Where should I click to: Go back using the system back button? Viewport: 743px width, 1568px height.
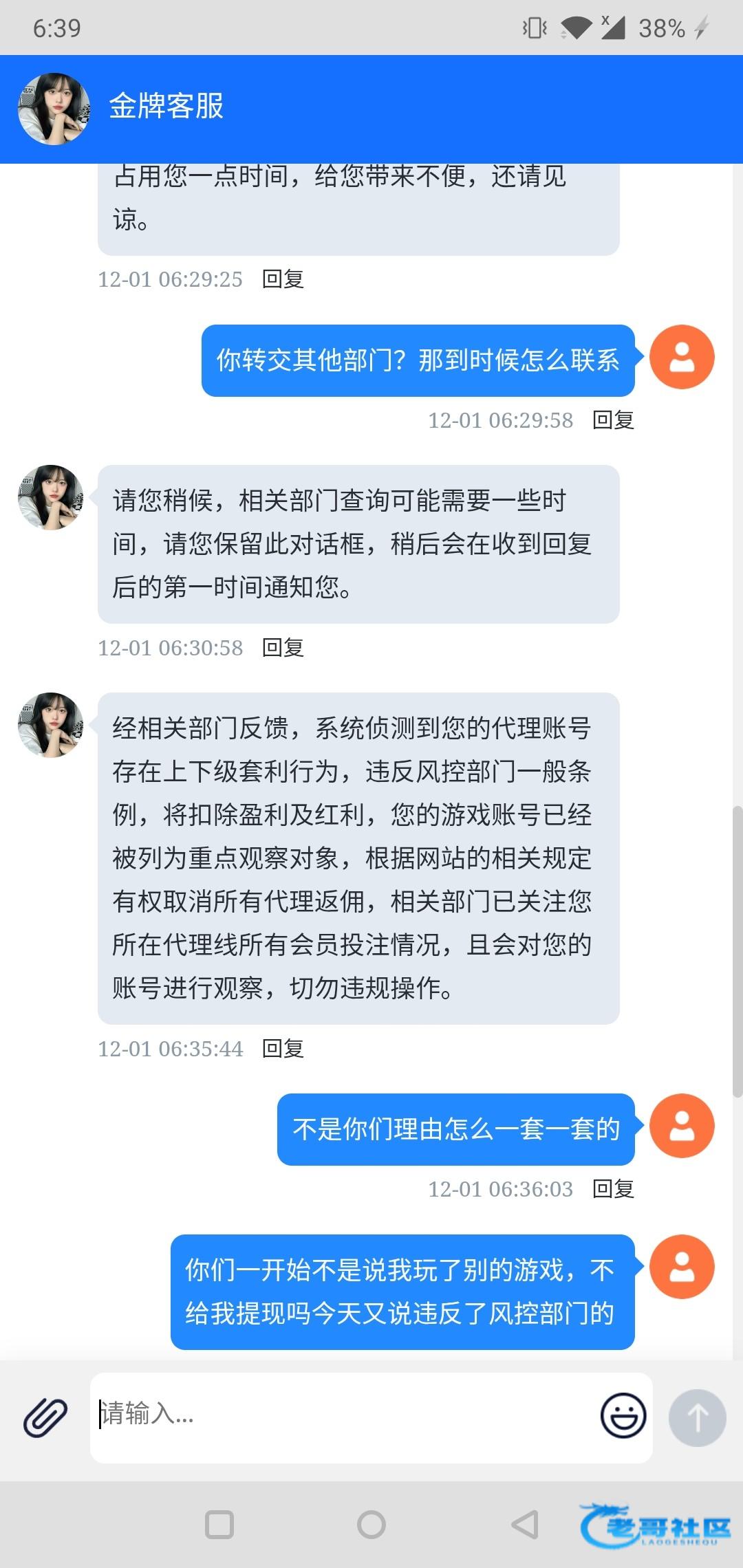[x=525, y=1525]
